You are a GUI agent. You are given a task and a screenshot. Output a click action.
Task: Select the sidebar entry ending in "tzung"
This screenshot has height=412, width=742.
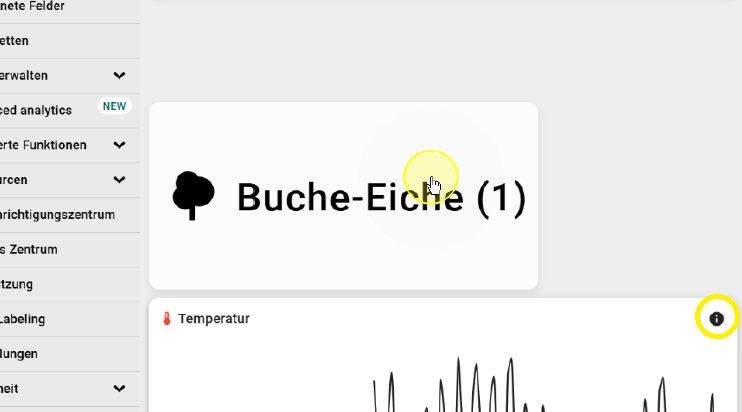(18, 284)
